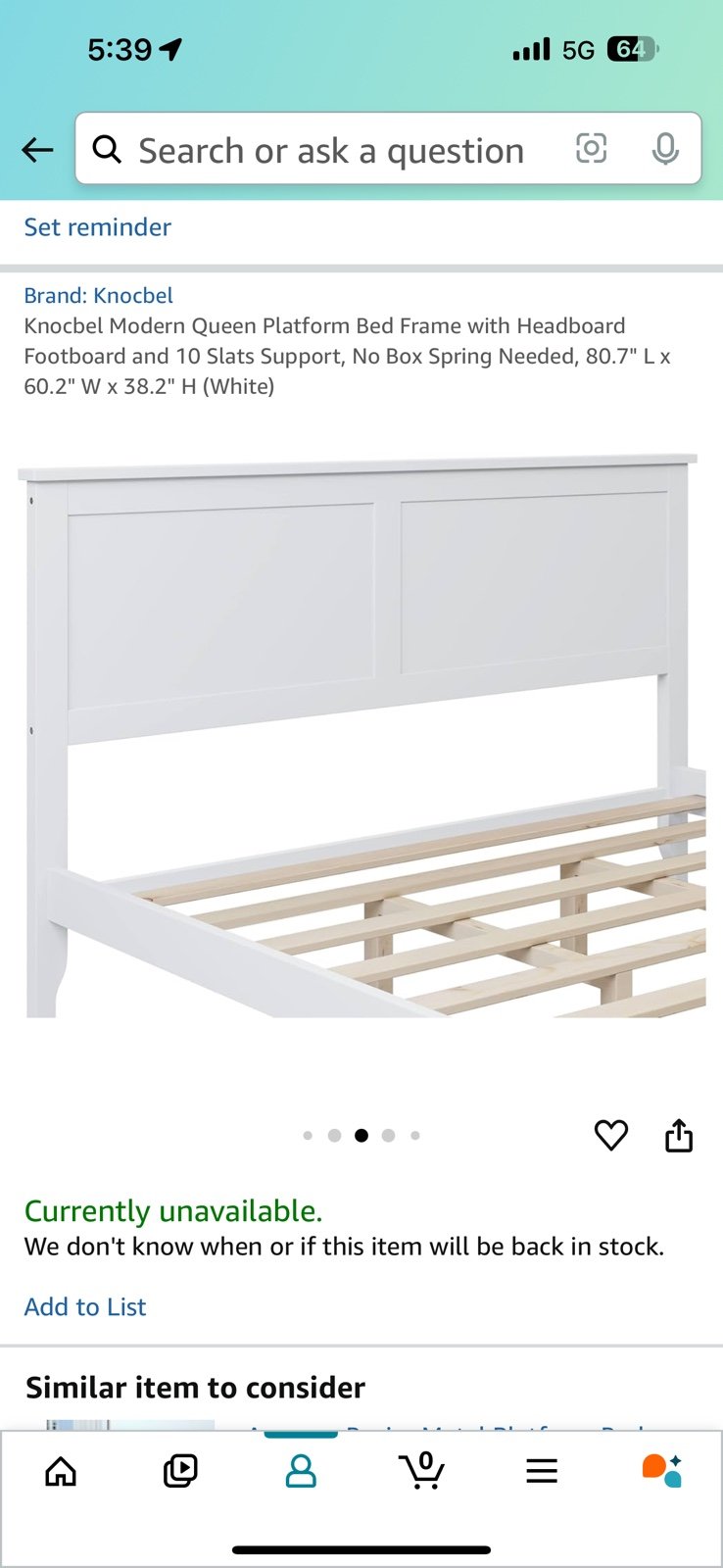Go to the Home tab

tap(61, 1471)
